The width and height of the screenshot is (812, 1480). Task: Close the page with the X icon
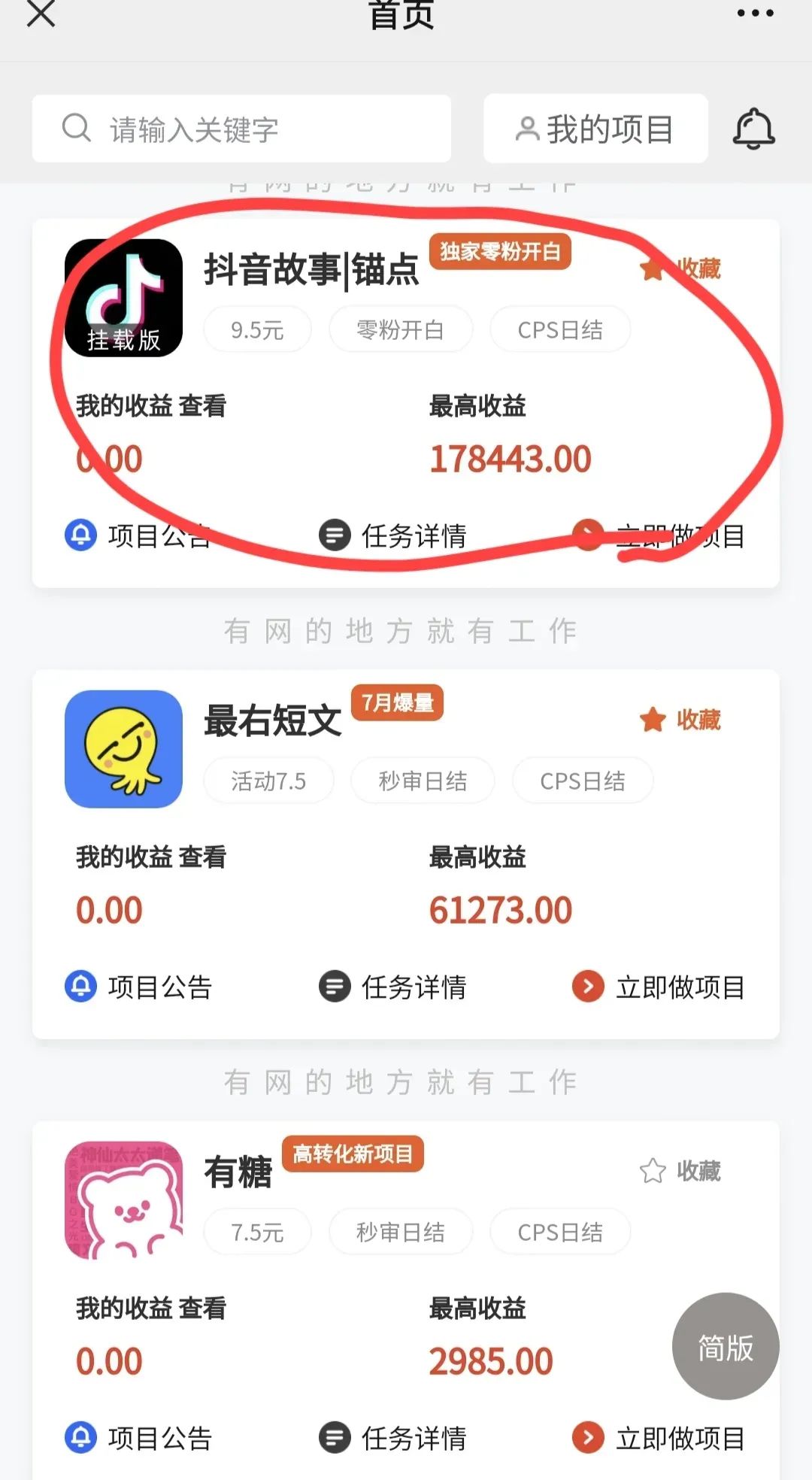coord(41,14)
